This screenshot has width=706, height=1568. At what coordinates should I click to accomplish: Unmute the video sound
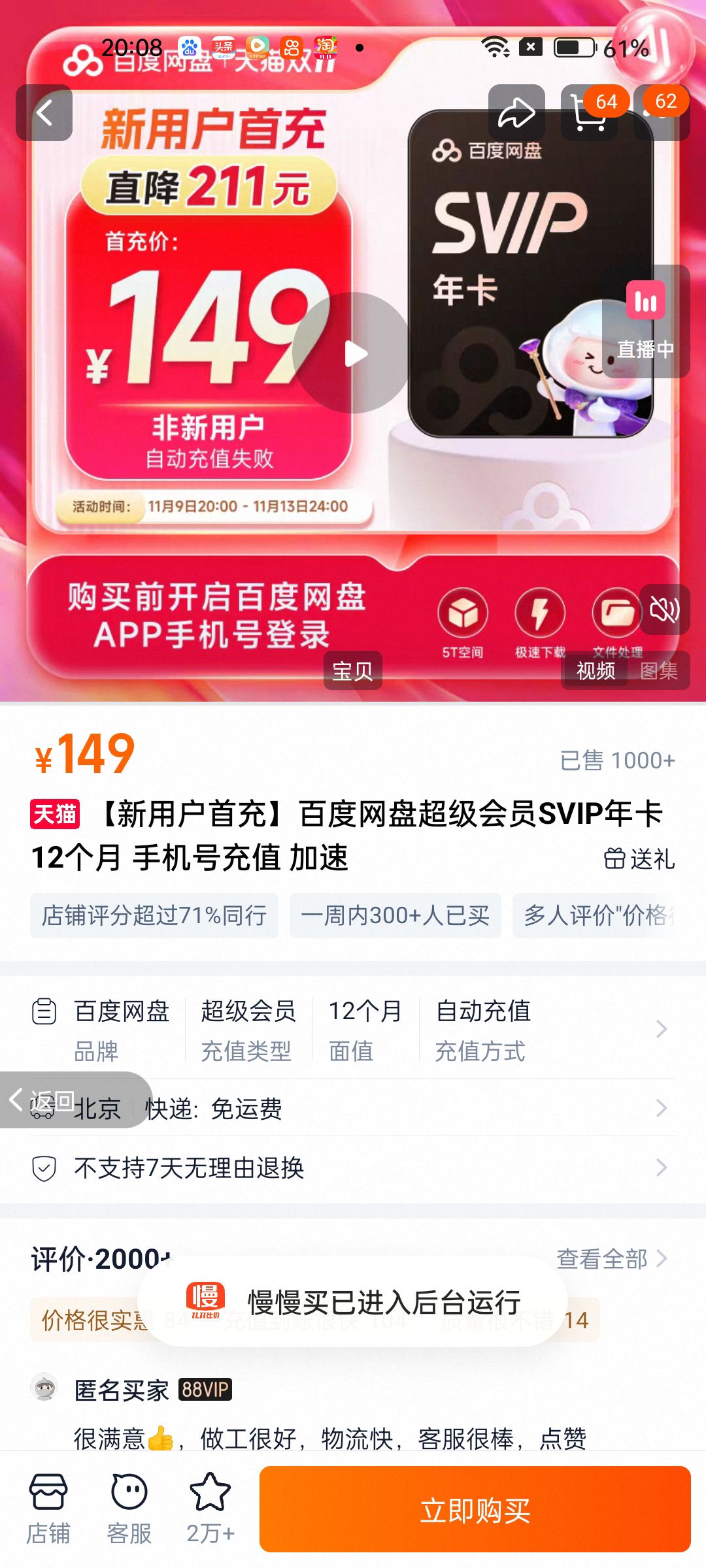tap(665, 609)
